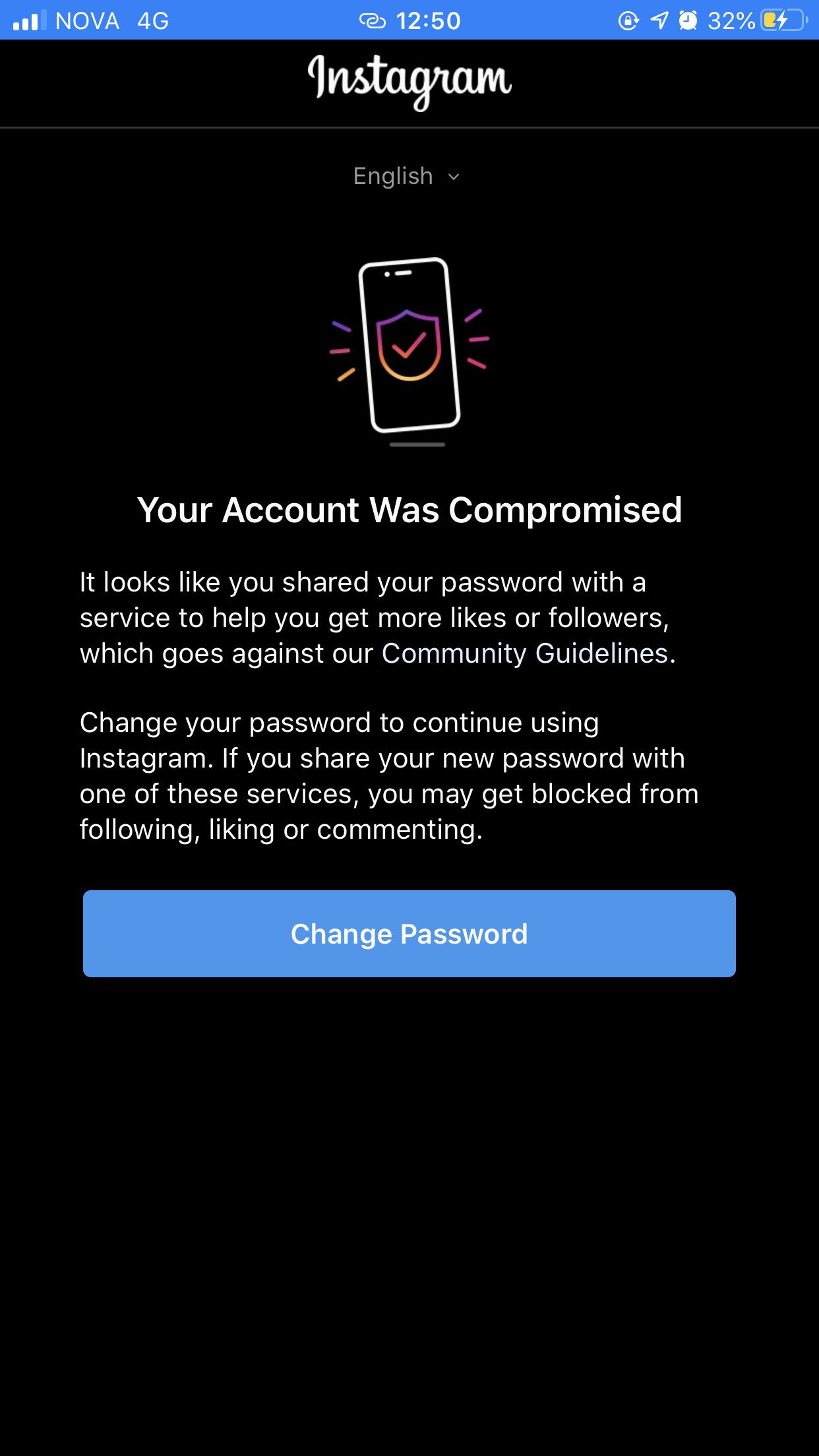Select the Your Account Was Compromised heading

[409, 510]
